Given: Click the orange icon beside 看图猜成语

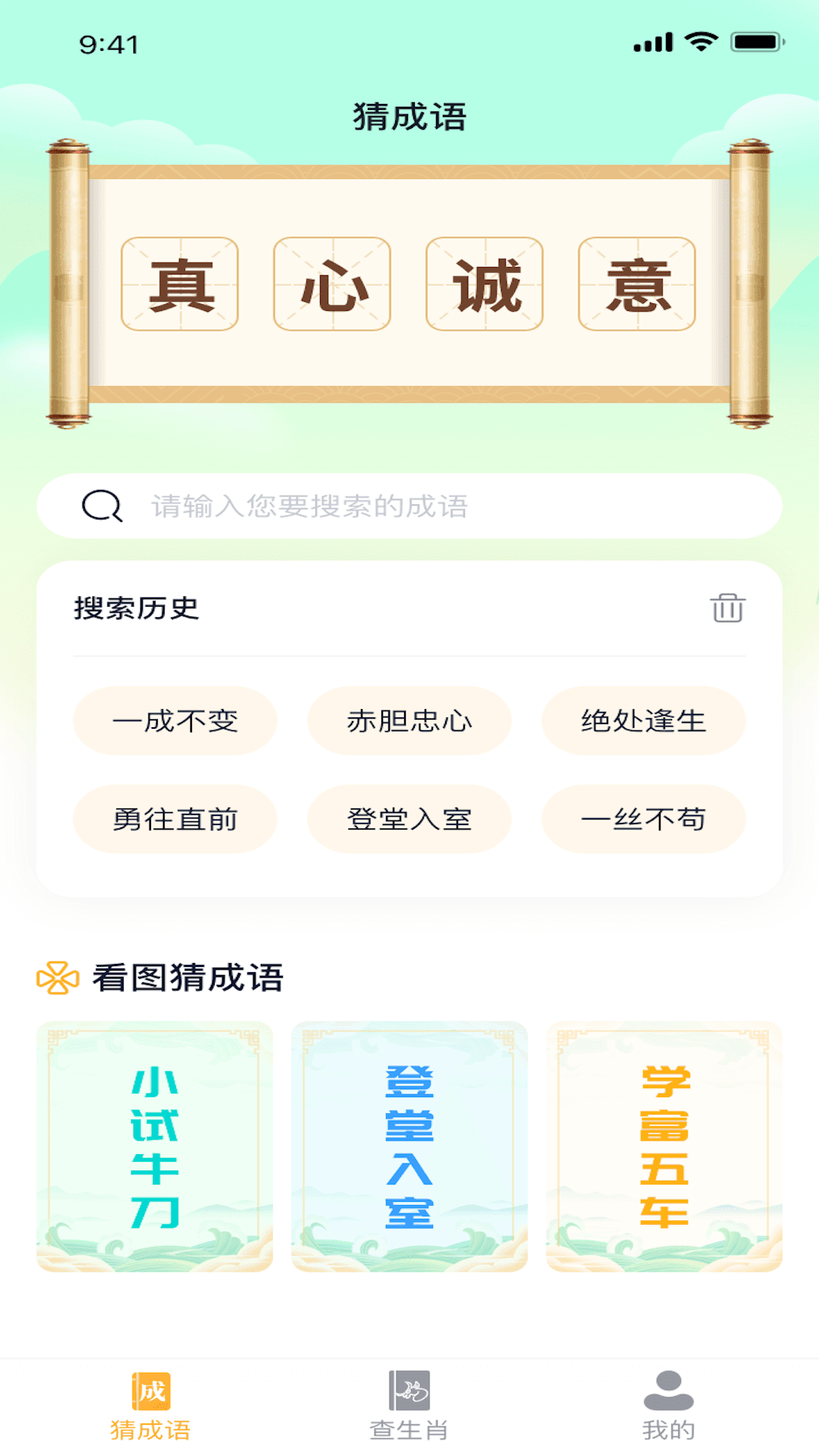Looking at the screenshot, I should pos(57,979).
